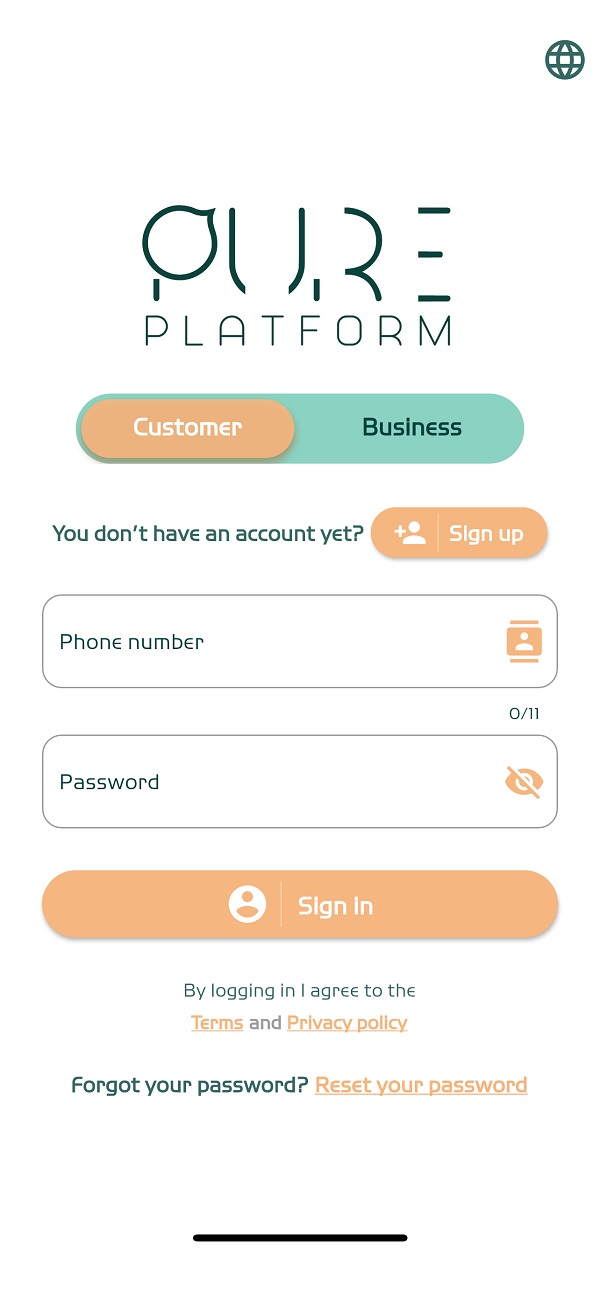Follow the Reset your password link
This screenshot has height=1298, width=600.
coord(421,1086)
